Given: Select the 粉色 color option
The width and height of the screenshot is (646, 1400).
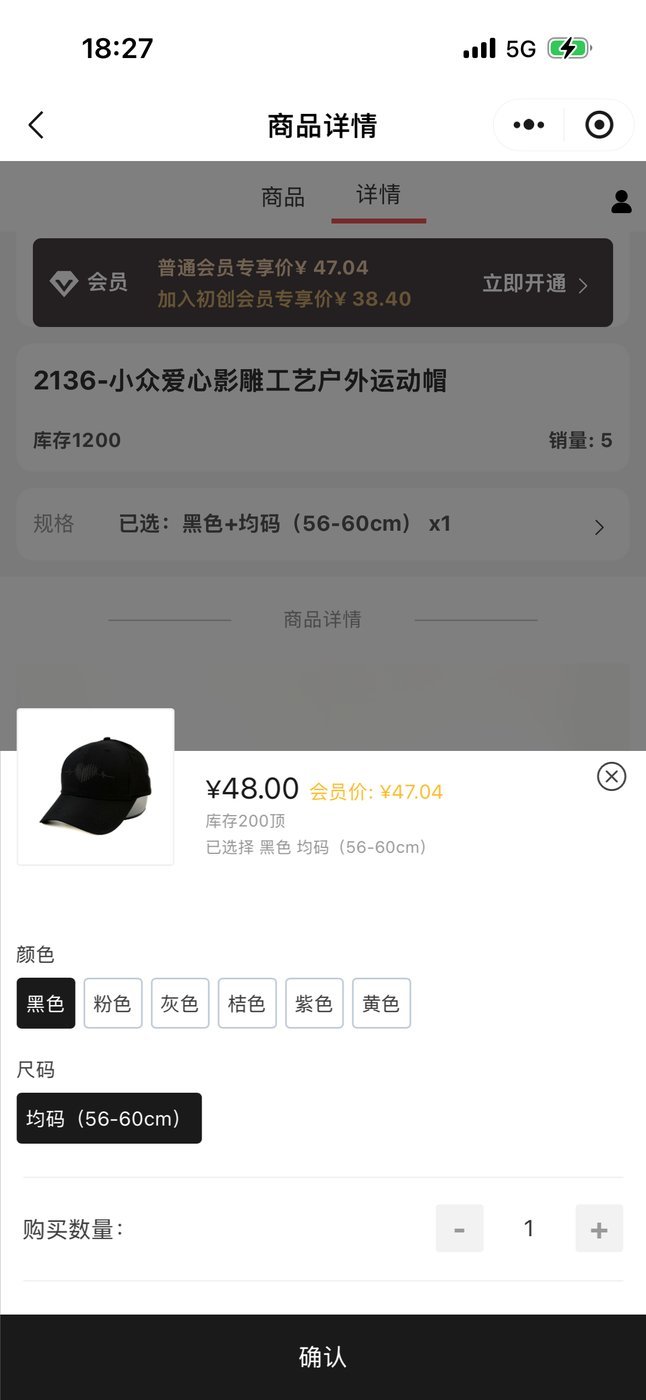Looking at the screenshot, I should [113, 1003].
